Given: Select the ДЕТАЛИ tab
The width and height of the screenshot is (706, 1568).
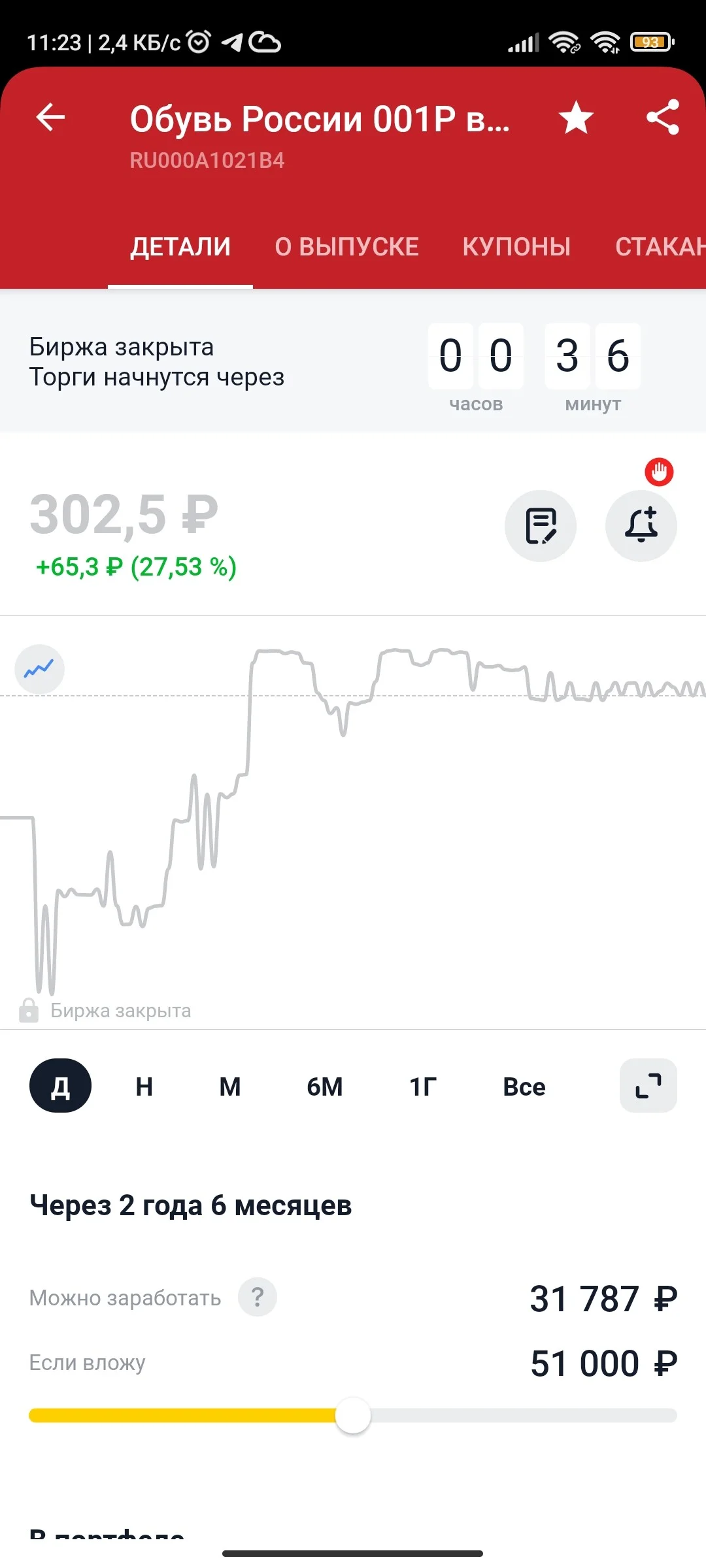Looking at the screenshot, I should pos(180,247).
